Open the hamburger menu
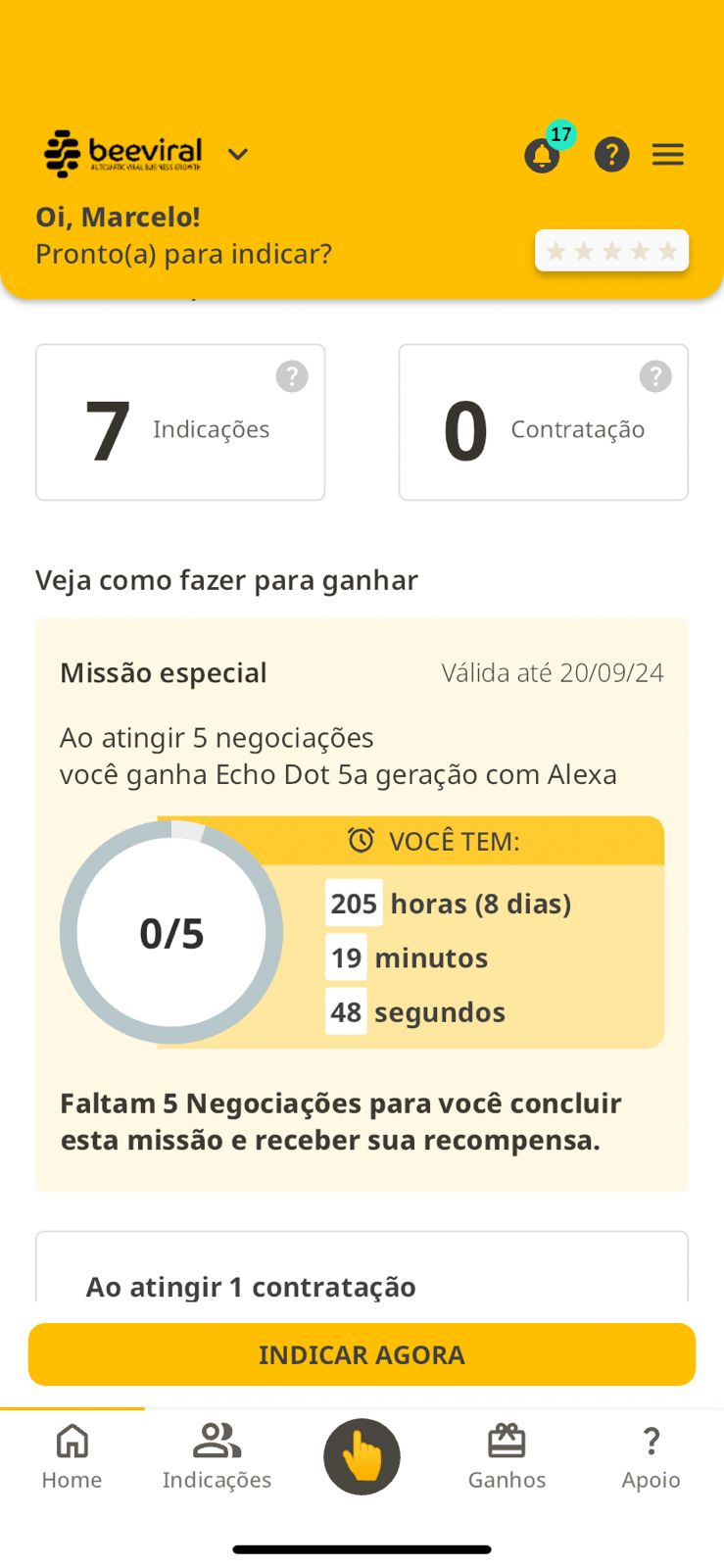724x1568 pixels. 668,155
